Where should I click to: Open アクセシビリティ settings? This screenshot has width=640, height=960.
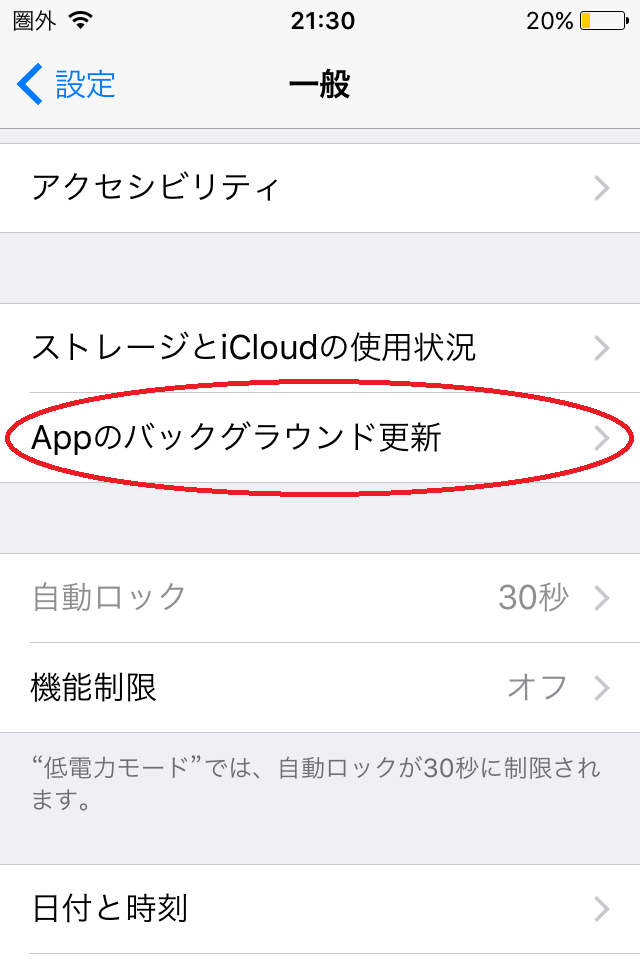coord(320,188)
